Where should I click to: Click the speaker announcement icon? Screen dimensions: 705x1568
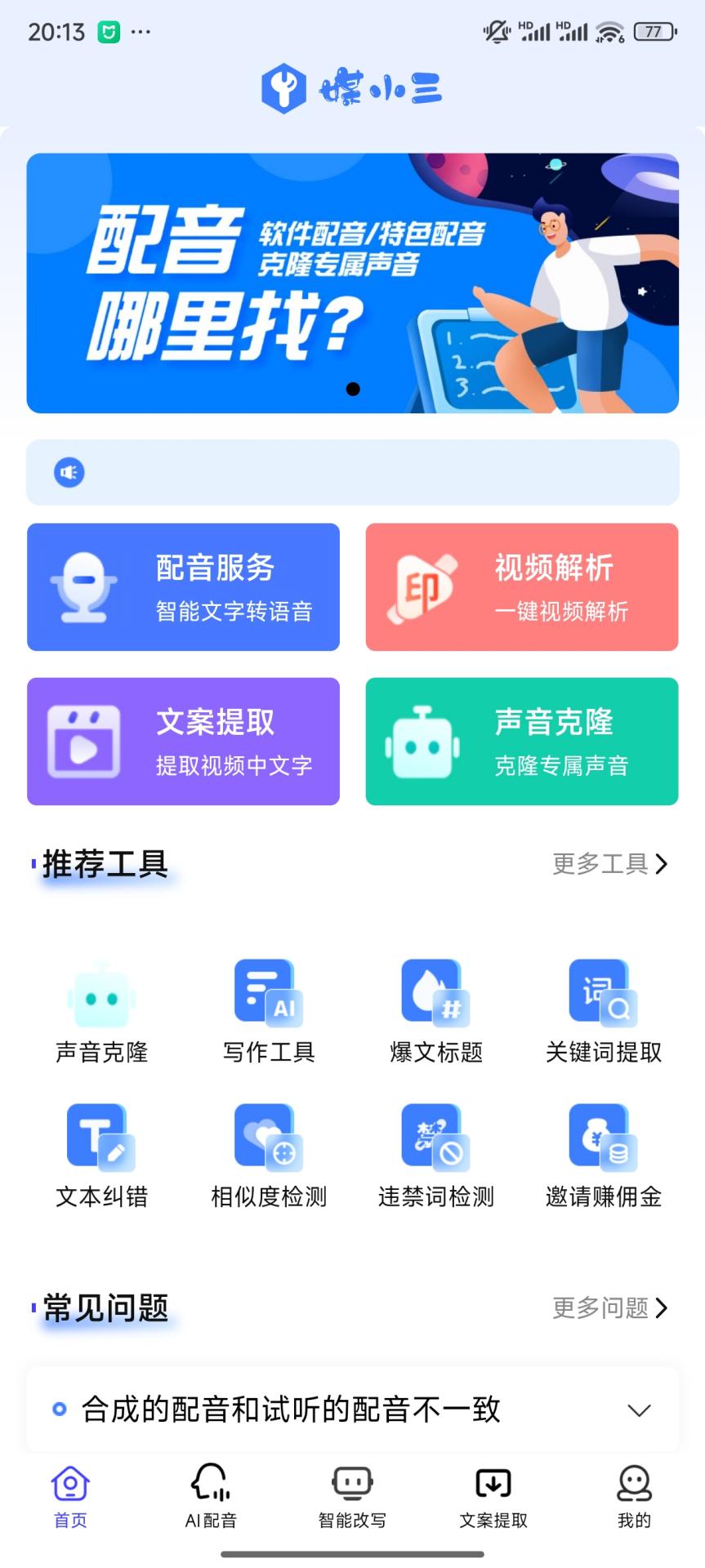69,472
